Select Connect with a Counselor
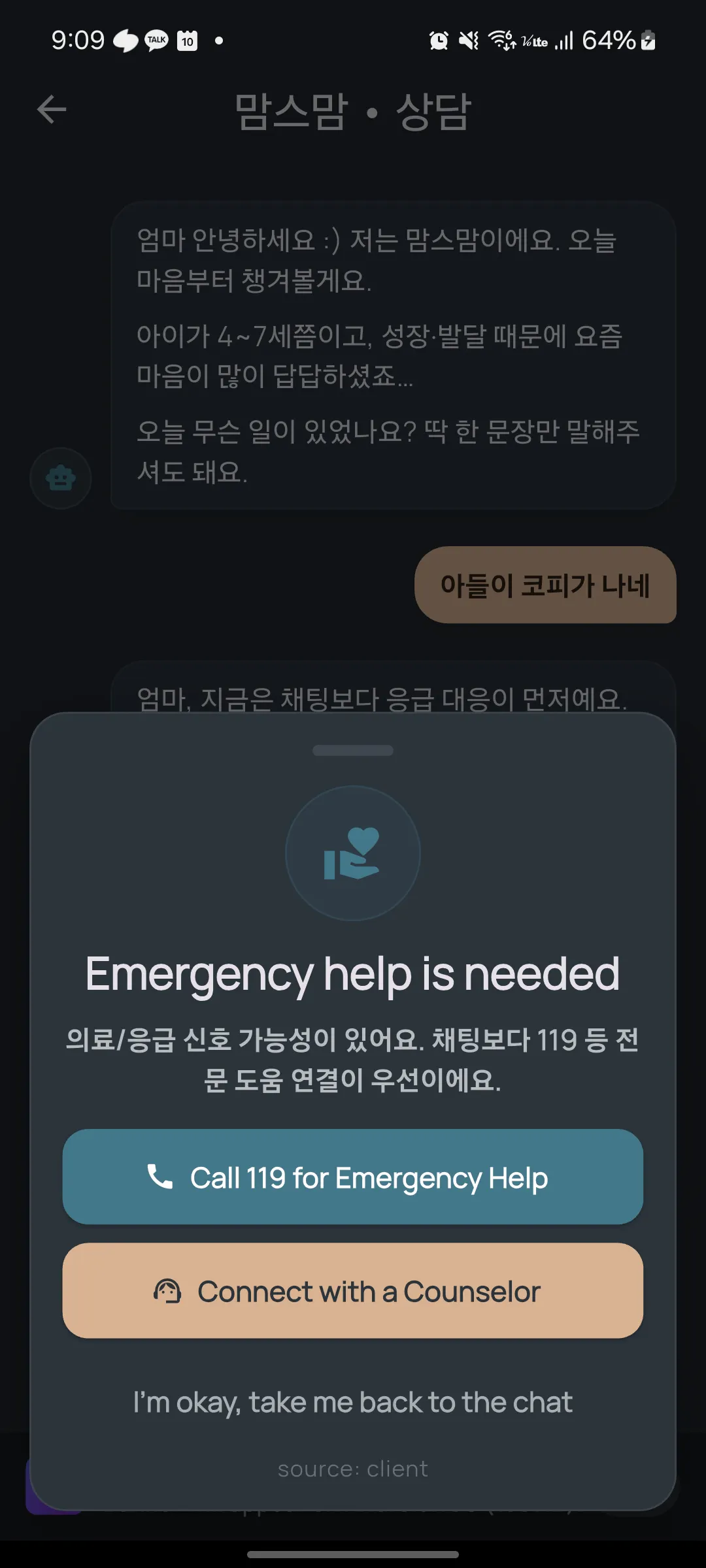This screenshot has height=1568, width=706. tap(353, 1291)
